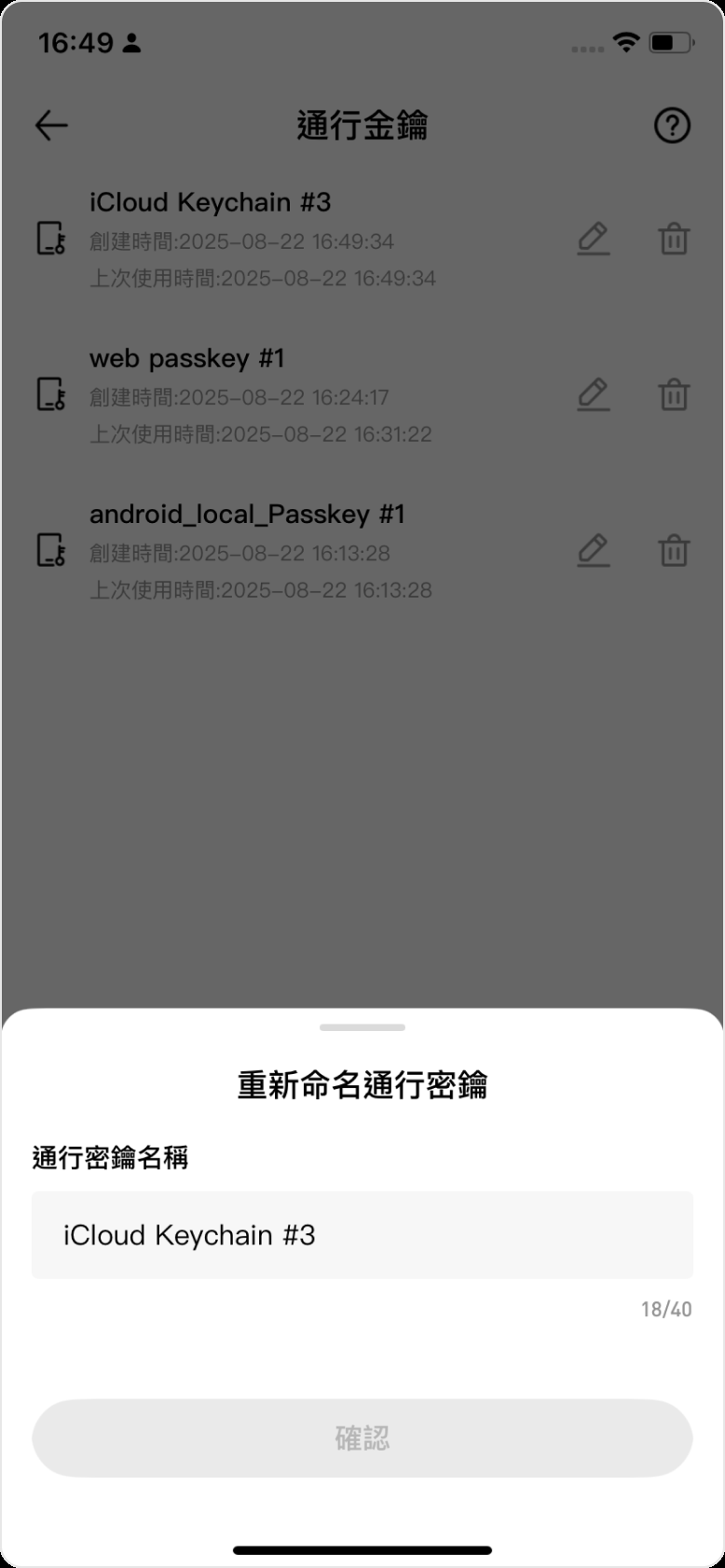Screen dimensions: 725x1568
Task: Tap the passkey name text field
Action: click(x=362, y=1234)
